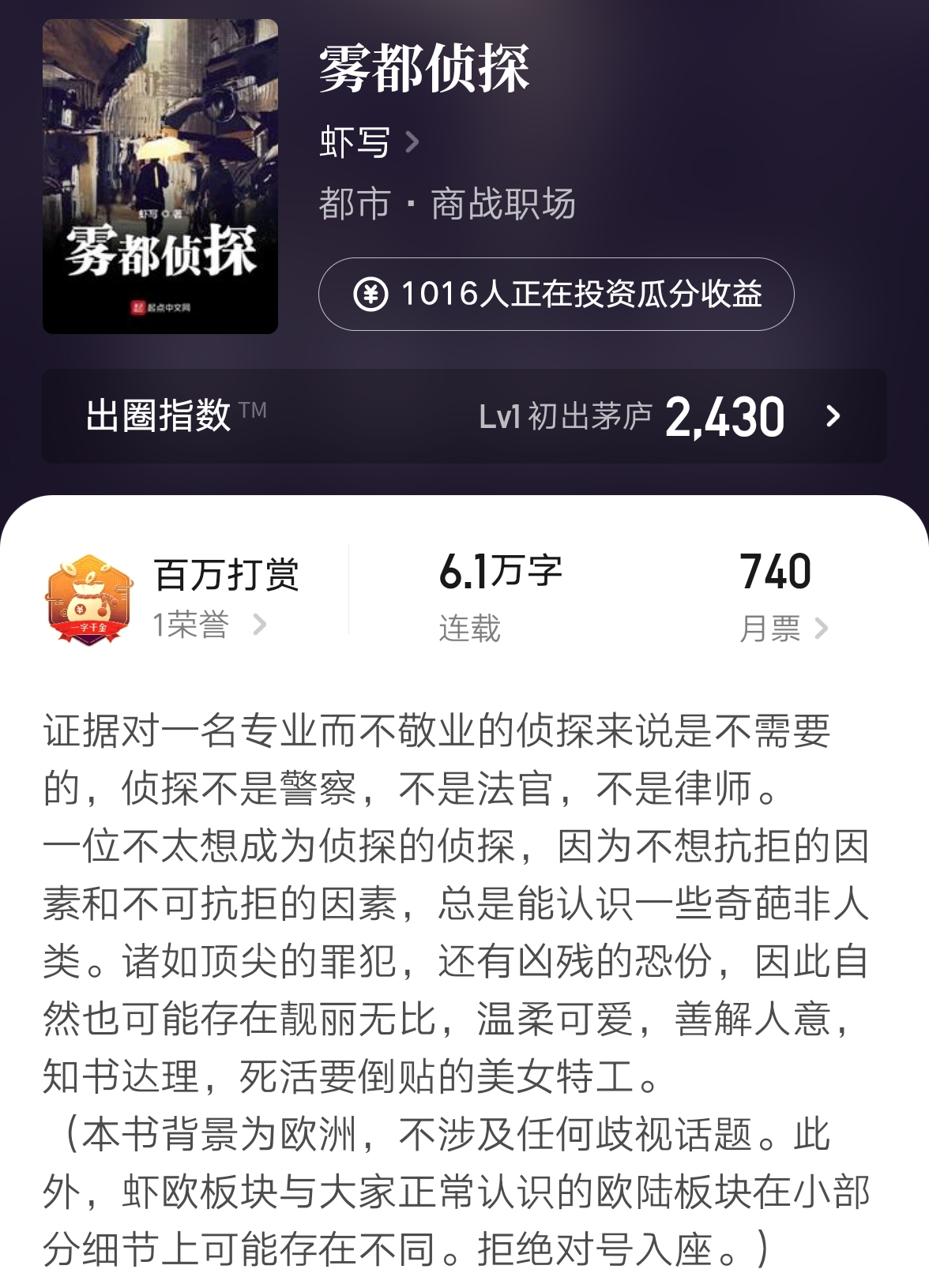The height and width of the screenshot is (1288, 929).
Task: Tap the 1016人正在投资瓜分收益 button
Action: tap(556, 294)
